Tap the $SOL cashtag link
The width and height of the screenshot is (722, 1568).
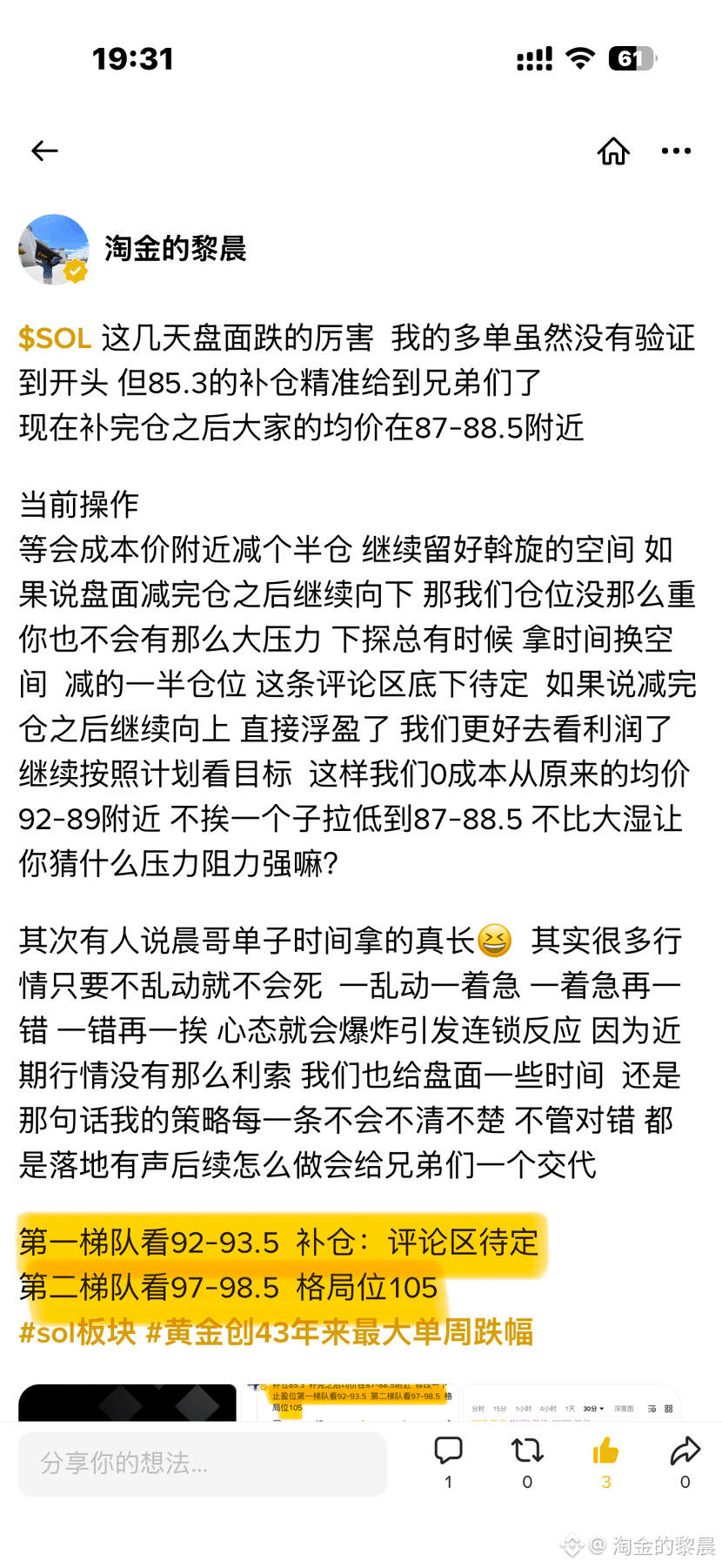(55, 338)
